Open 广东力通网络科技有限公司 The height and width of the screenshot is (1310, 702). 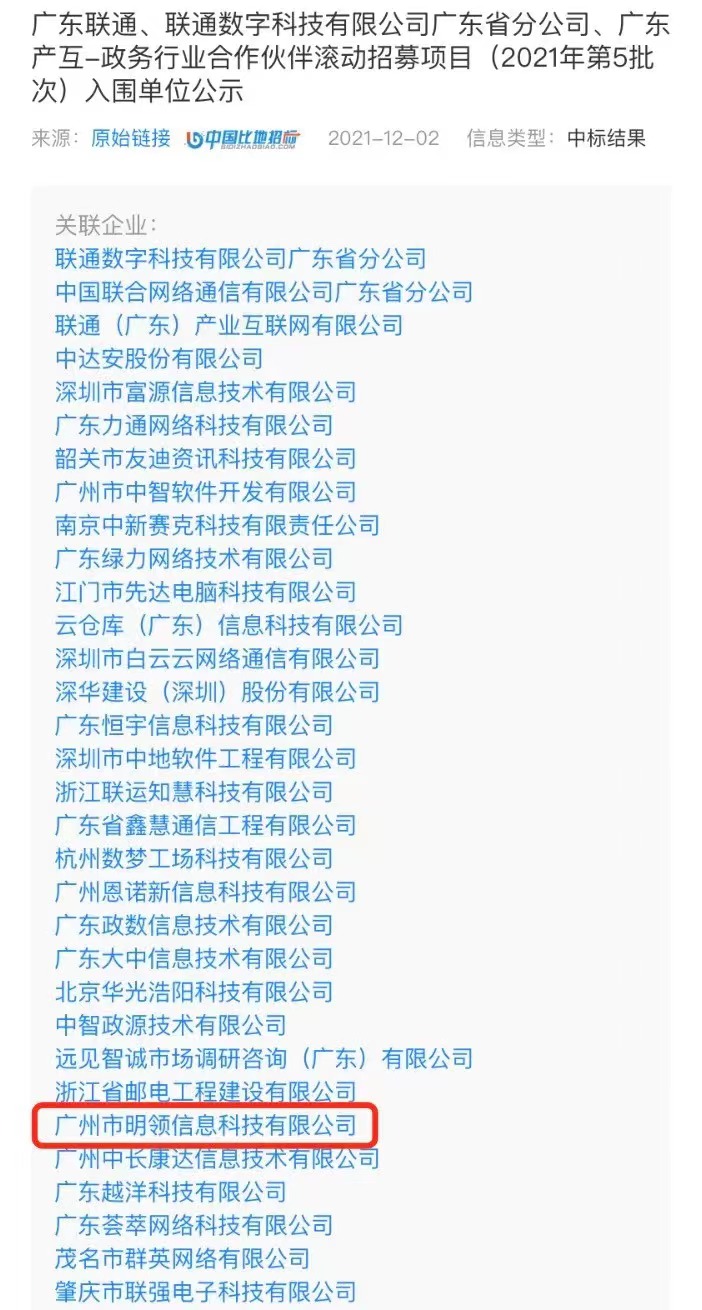(x=194, y=425)
